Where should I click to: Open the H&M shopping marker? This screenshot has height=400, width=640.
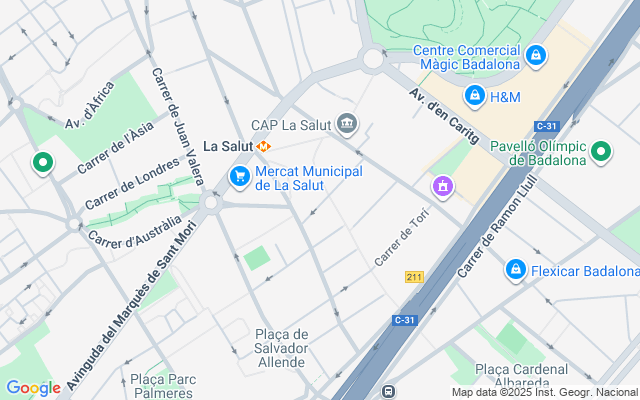(x=475, y=96)
